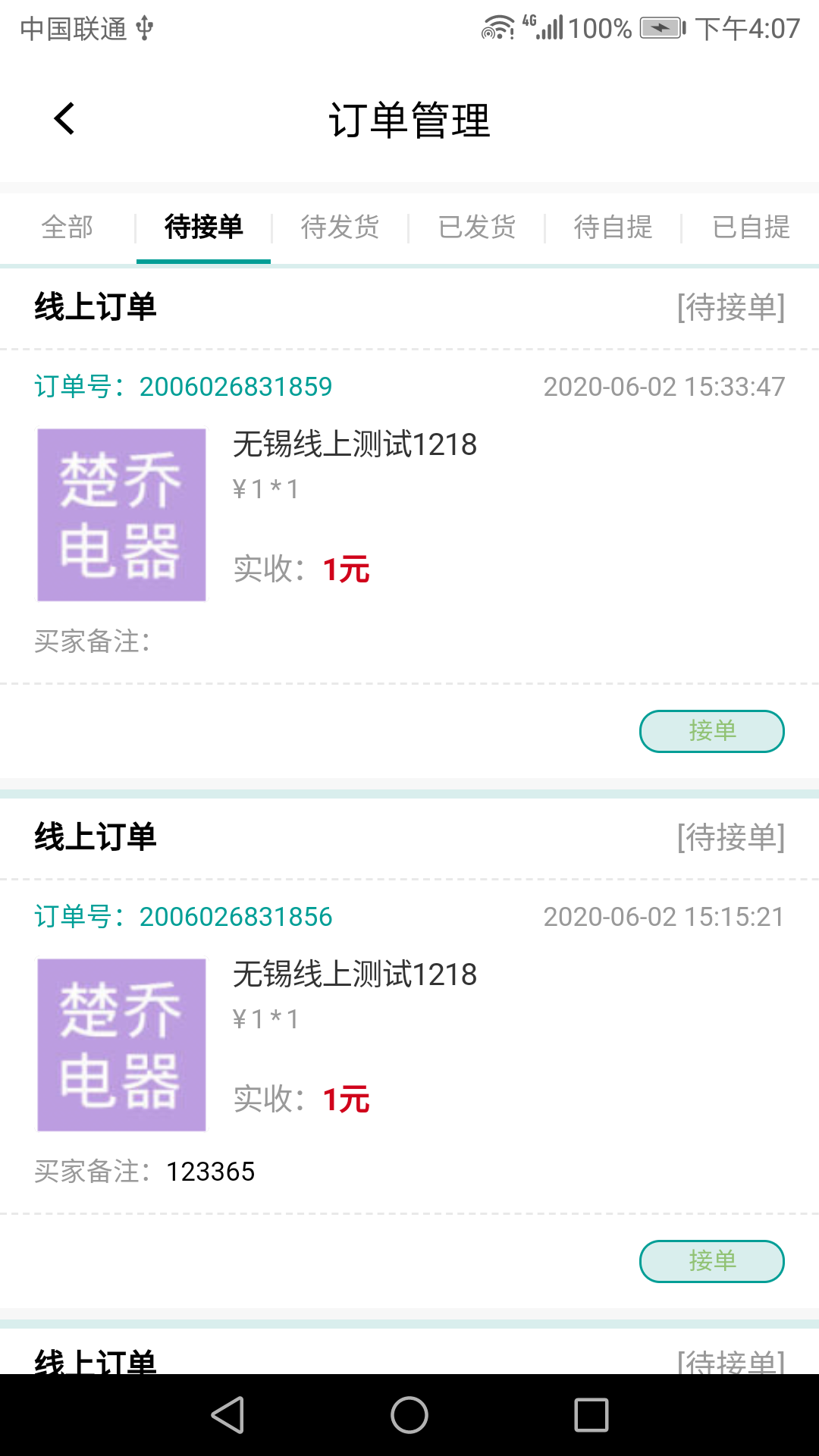819x1456 pixels.
Task: Select the 待接单 tab
Action: [x=203, y=227]
